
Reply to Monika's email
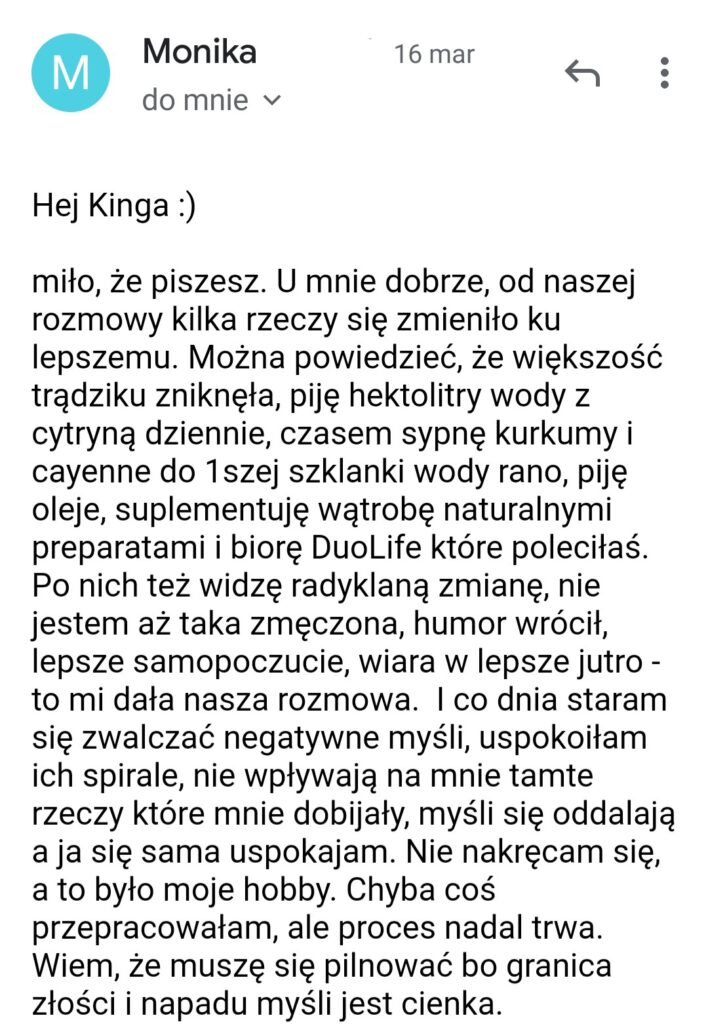point(582,72)
